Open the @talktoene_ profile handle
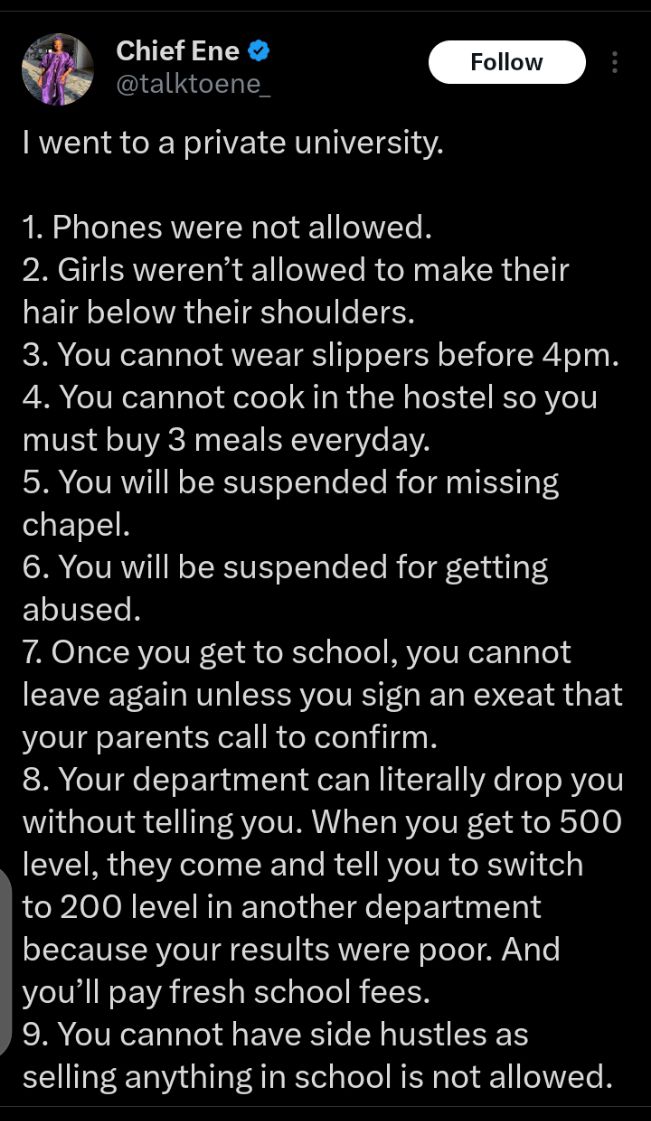 (193, 86)
